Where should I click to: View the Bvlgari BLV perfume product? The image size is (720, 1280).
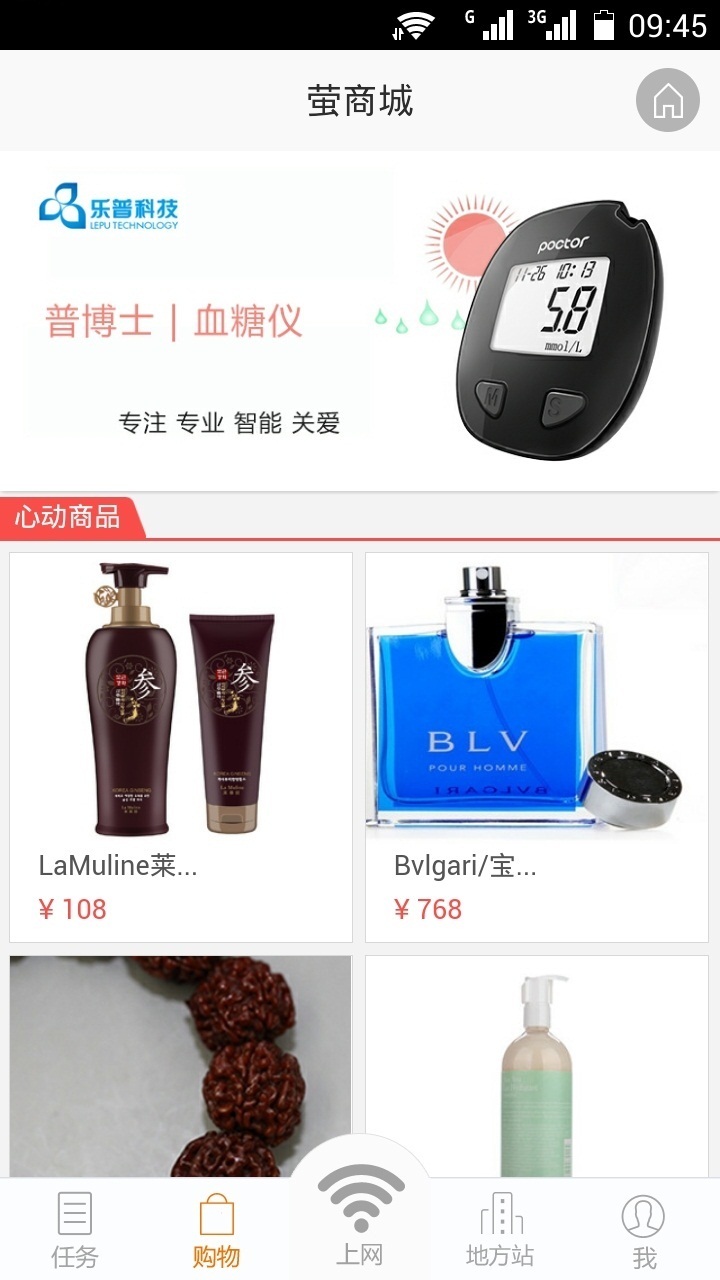coord(537,746)
